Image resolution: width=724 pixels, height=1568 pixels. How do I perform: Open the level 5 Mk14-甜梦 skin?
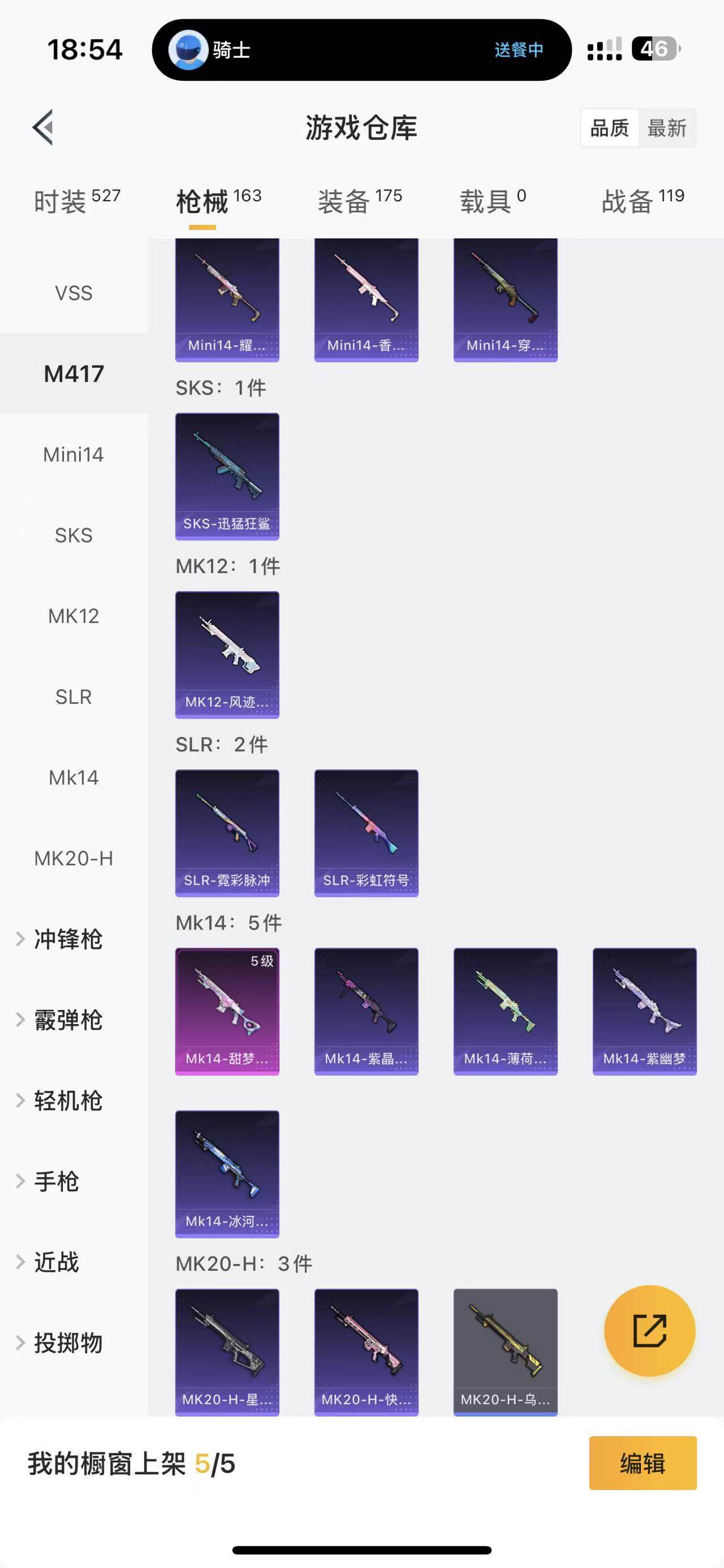[x=227, y=1011]
